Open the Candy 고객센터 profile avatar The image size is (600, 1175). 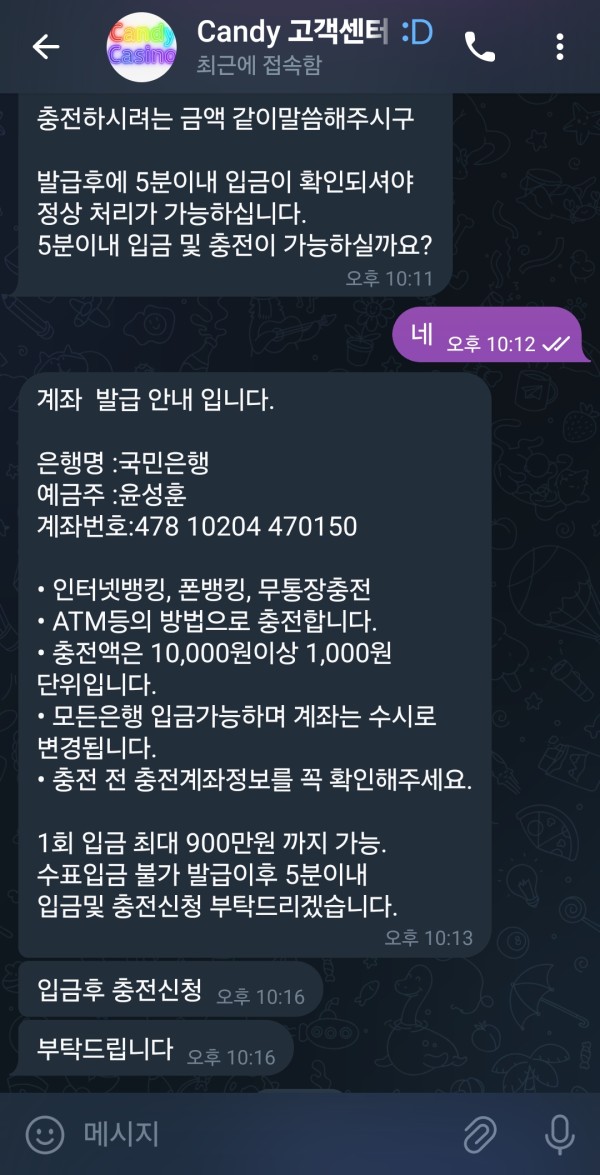click(x=141, y=47)
